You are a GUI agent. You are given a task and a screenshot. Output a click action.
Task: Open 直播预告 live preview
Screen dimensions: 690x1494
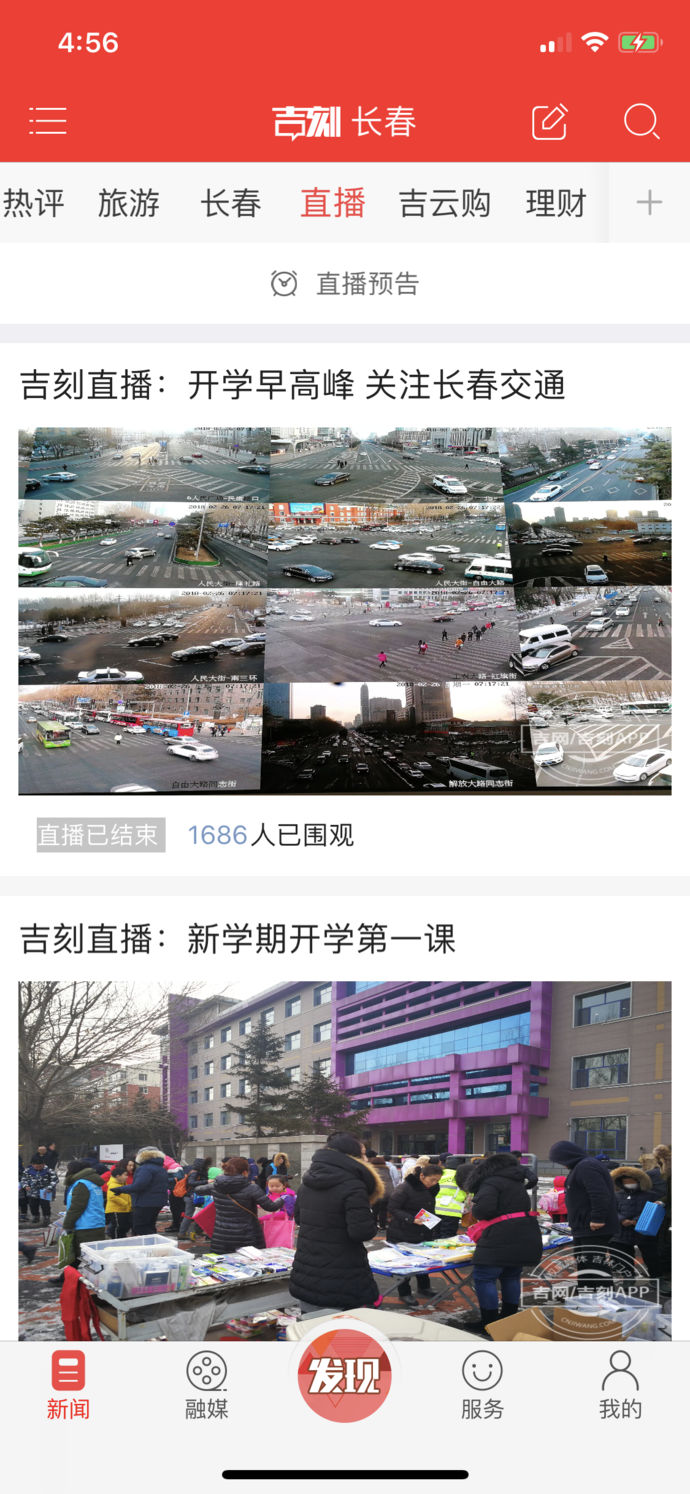[345, 284]
